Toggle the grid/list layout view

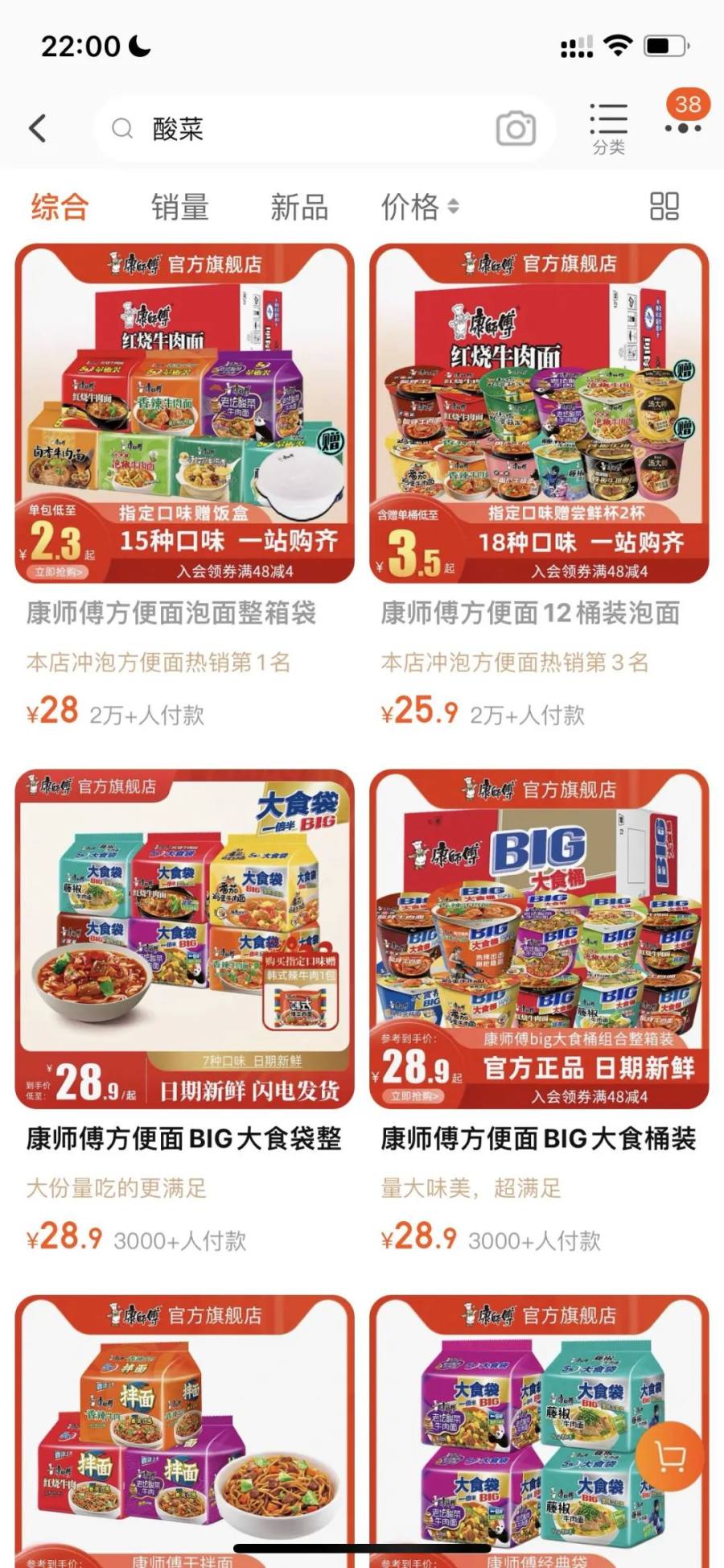pyautogui.click(x=664, y=207)
